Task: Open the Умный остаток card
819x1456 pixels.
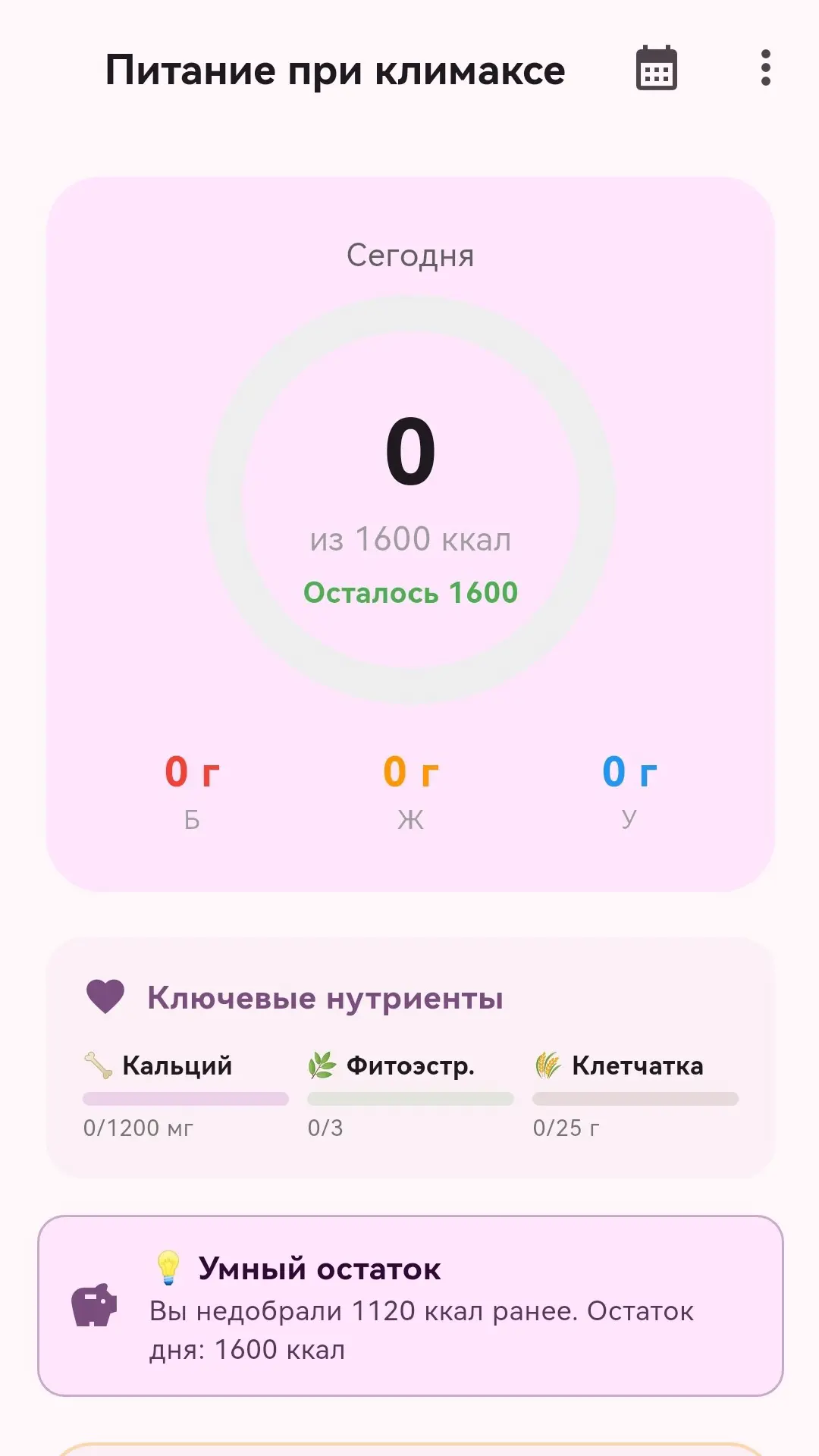Action: point(410,1306)
